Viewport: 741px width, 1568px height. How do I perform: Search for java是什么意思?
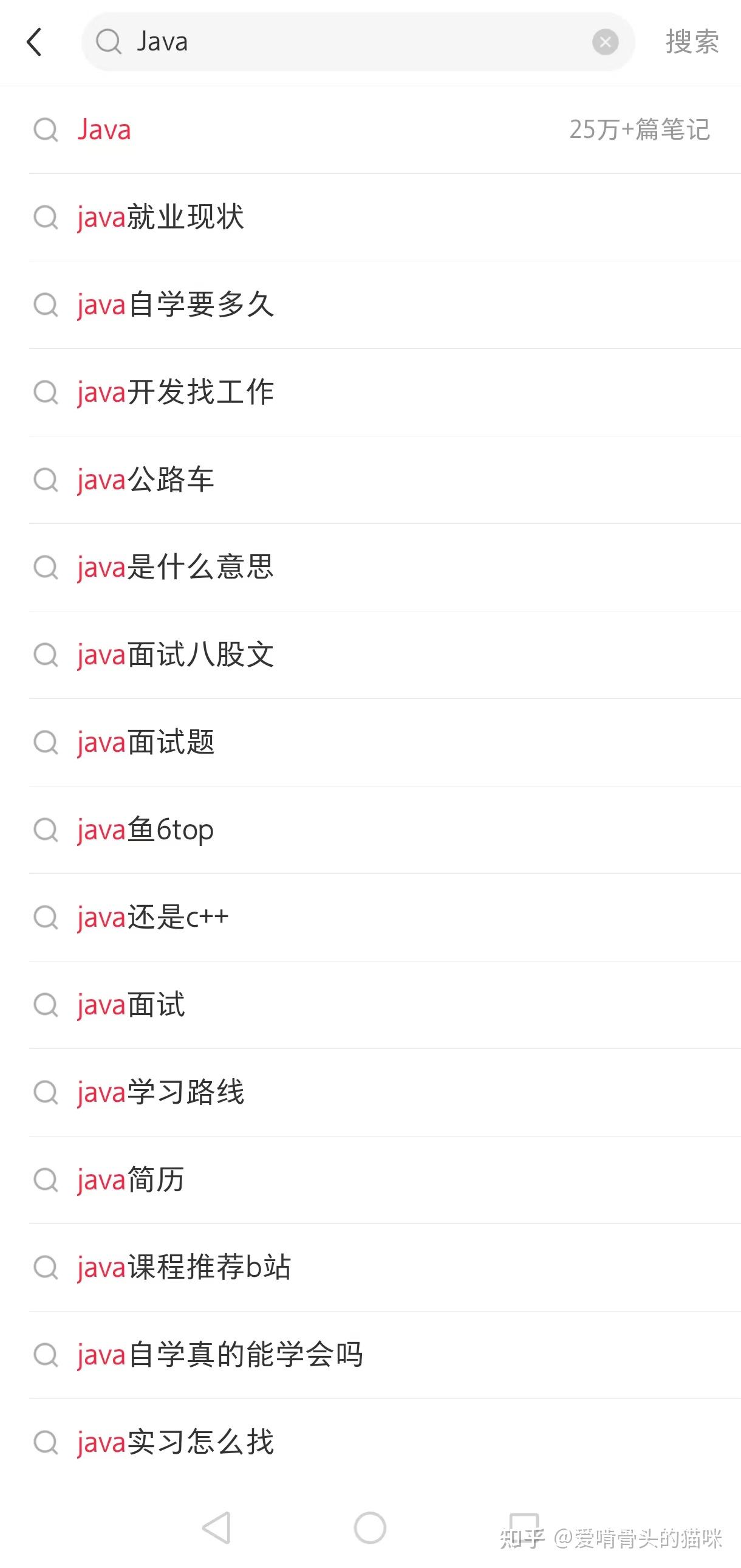(175, 567)
